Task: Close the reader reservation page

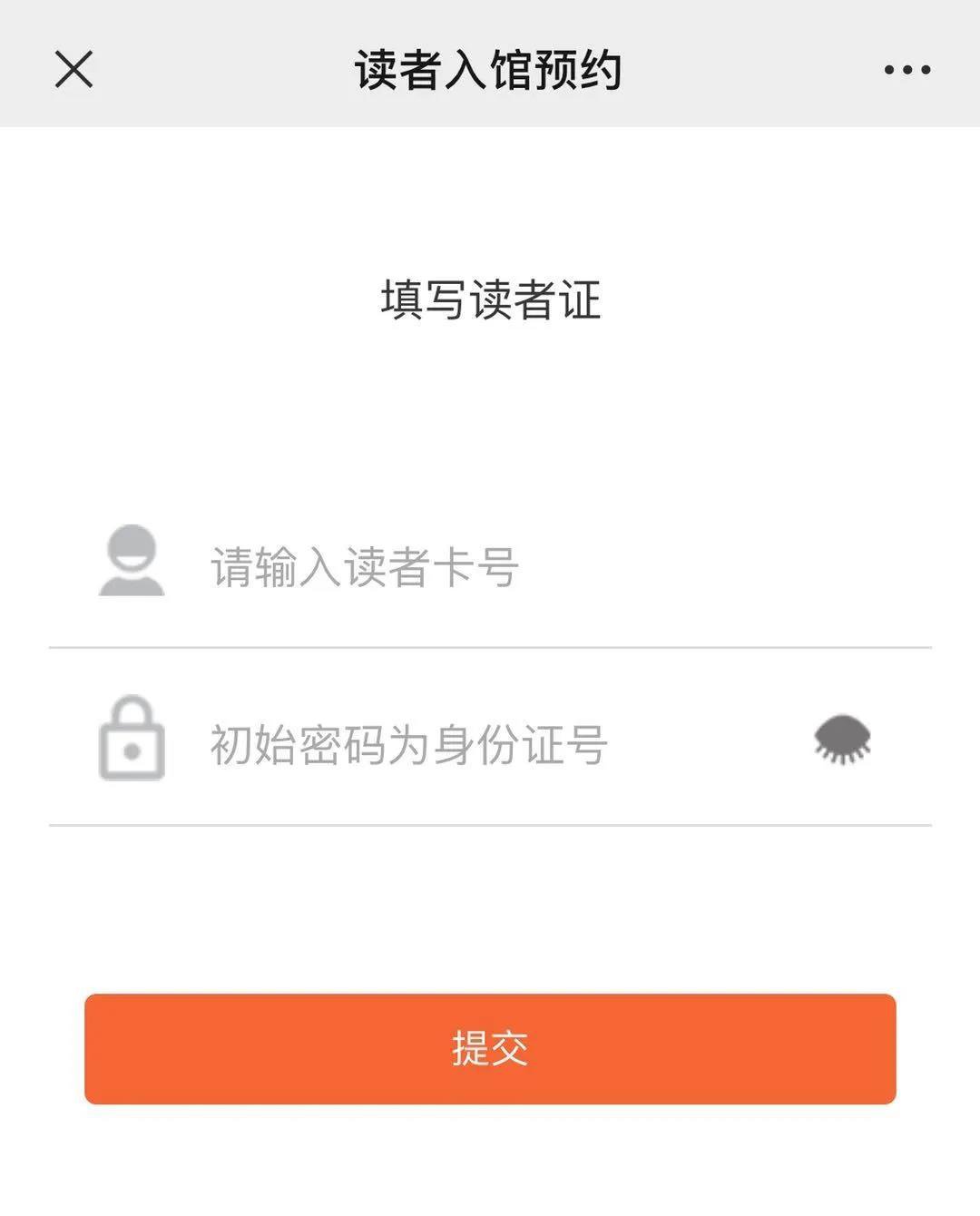Action: [73, 69]
